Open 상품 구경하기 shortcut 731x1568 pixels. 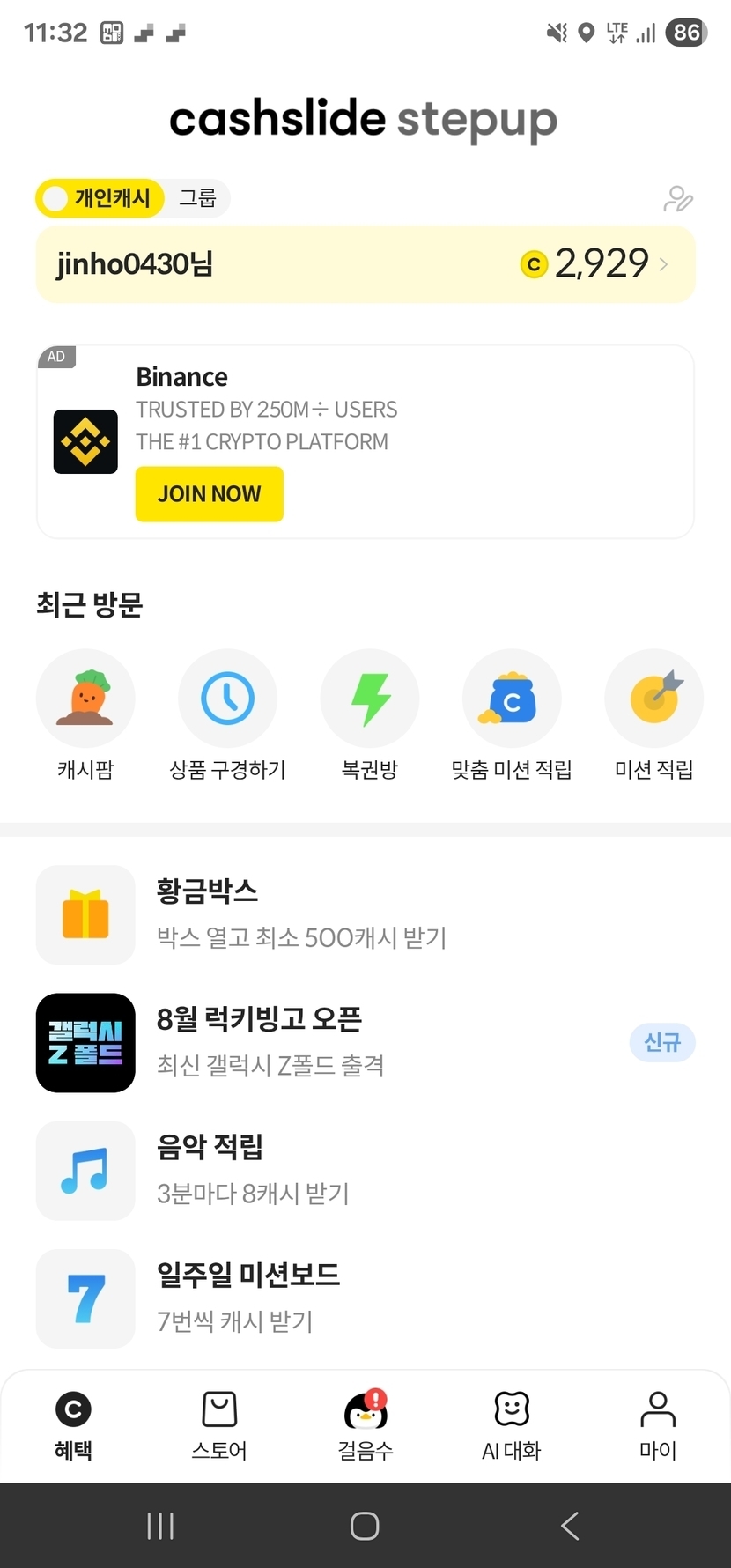[227, 699]
